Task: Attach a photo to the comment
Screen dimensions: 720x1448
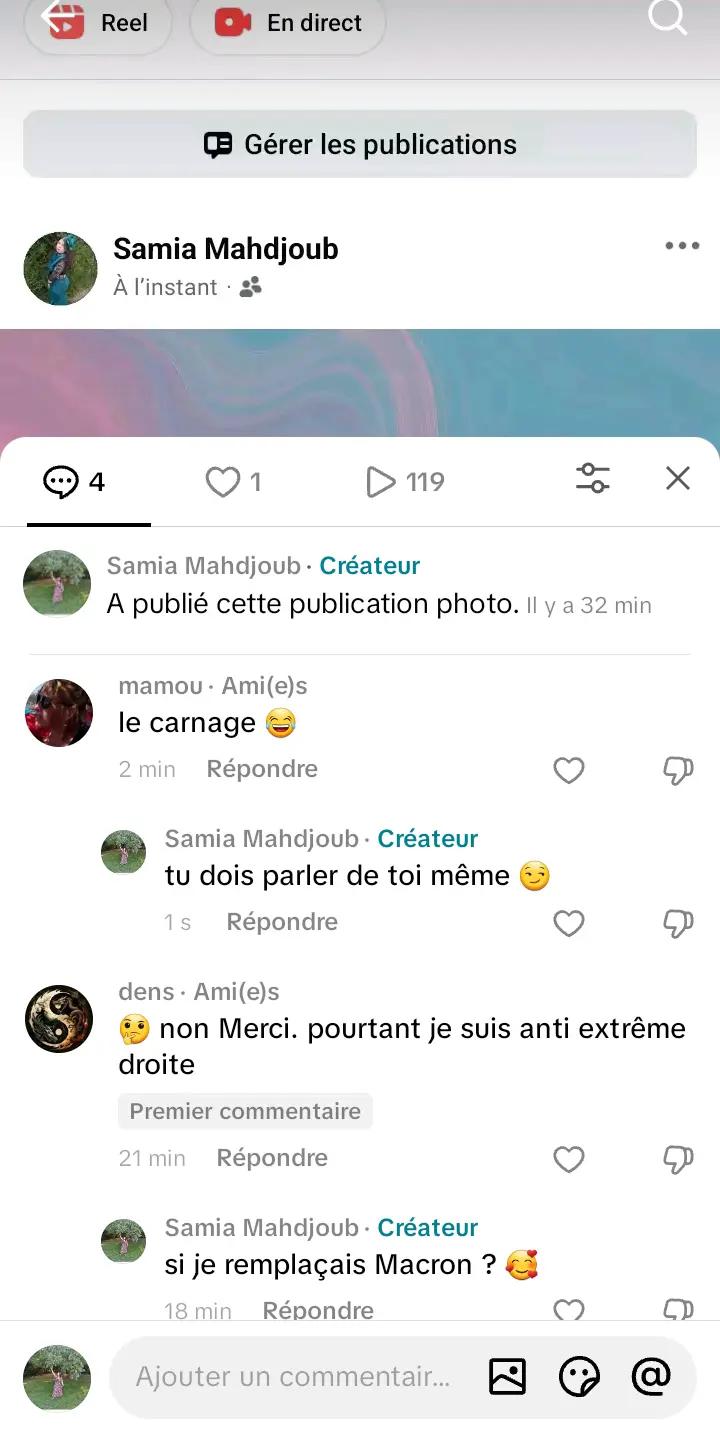Action: (507, 1377)
